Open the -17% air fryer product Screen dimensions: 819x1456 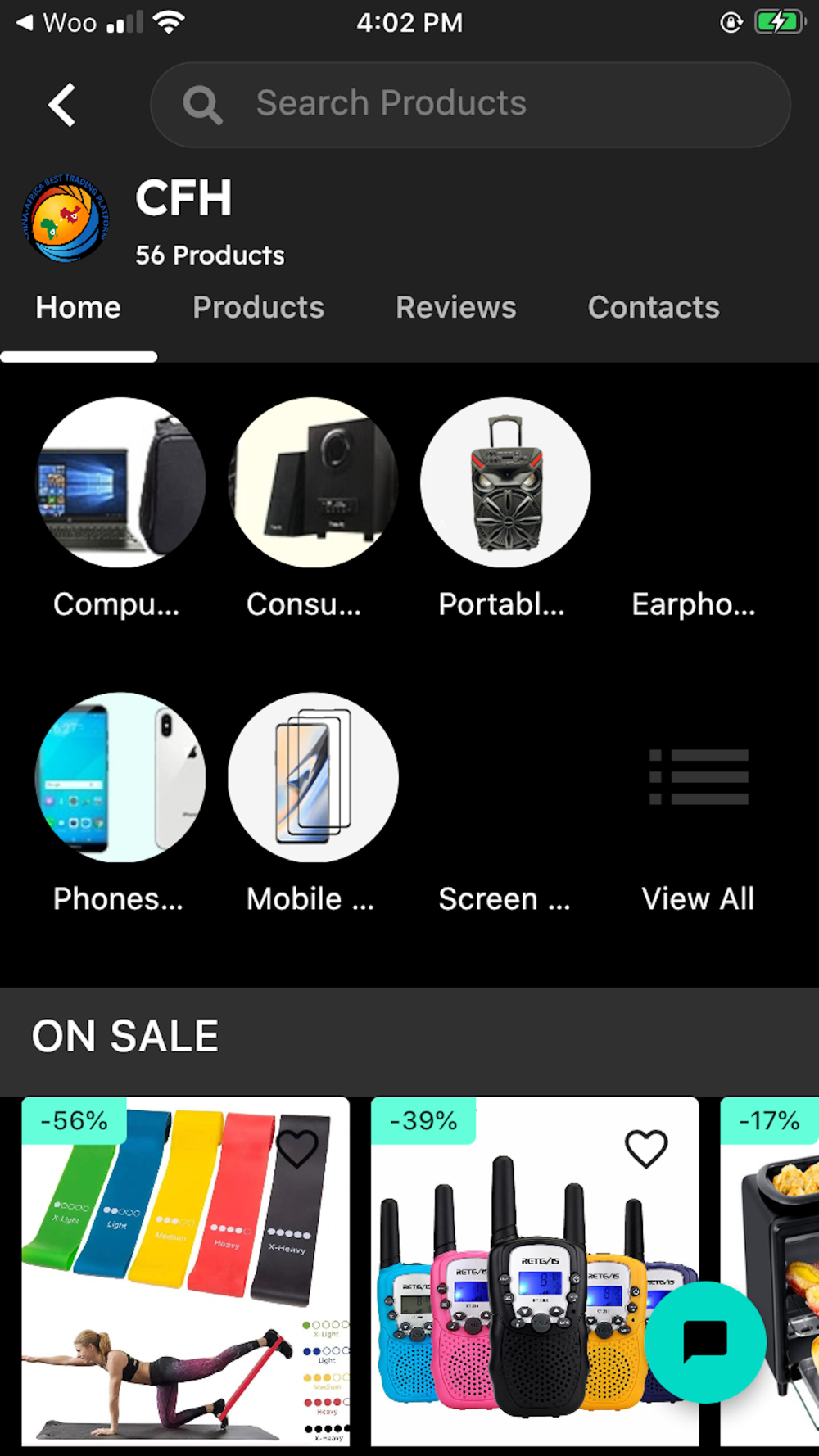point(770,1272)
